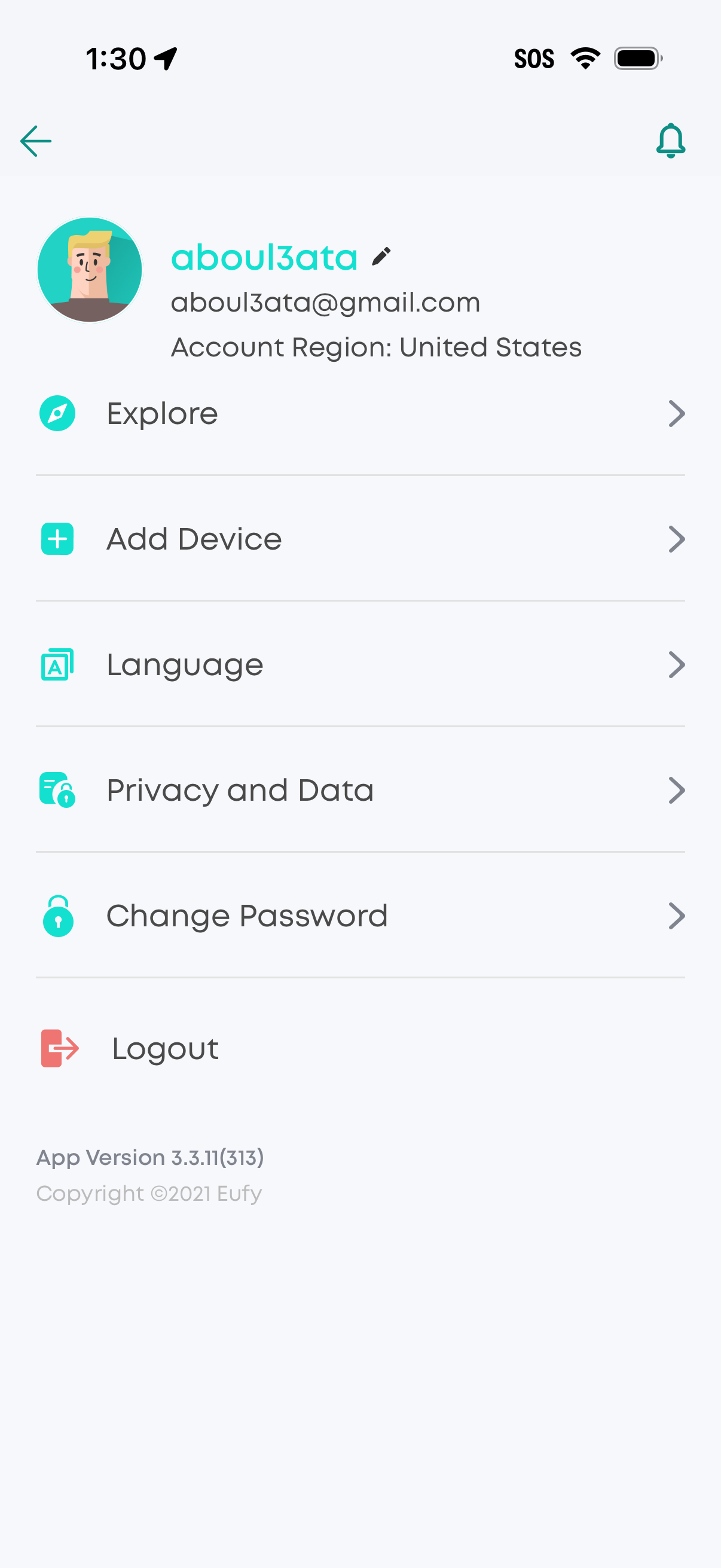
Task: Tap the back arrow at top left
Action: (35, 141)
